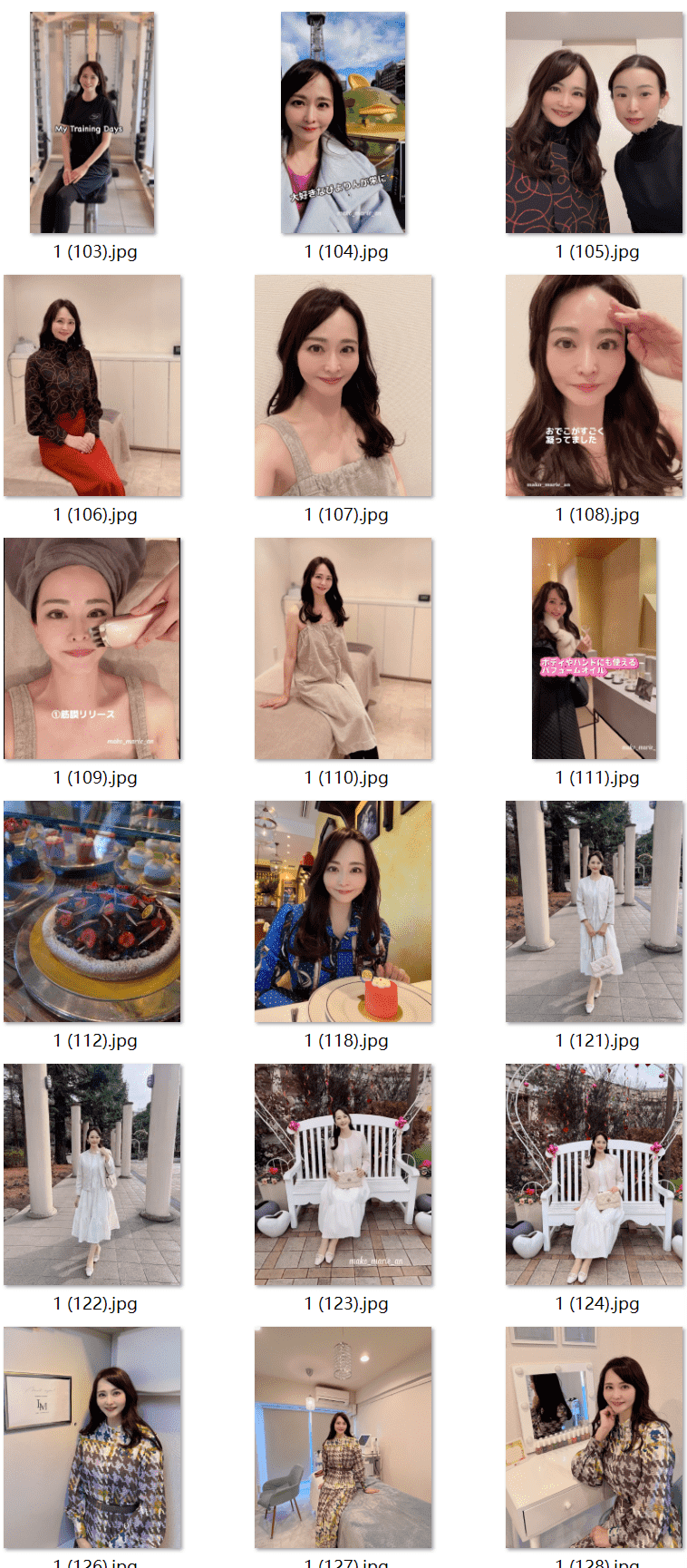The image size is (687, 1568).
Task: Select the thumbnail named 1 (110).jpg
Action: [343, 648]
